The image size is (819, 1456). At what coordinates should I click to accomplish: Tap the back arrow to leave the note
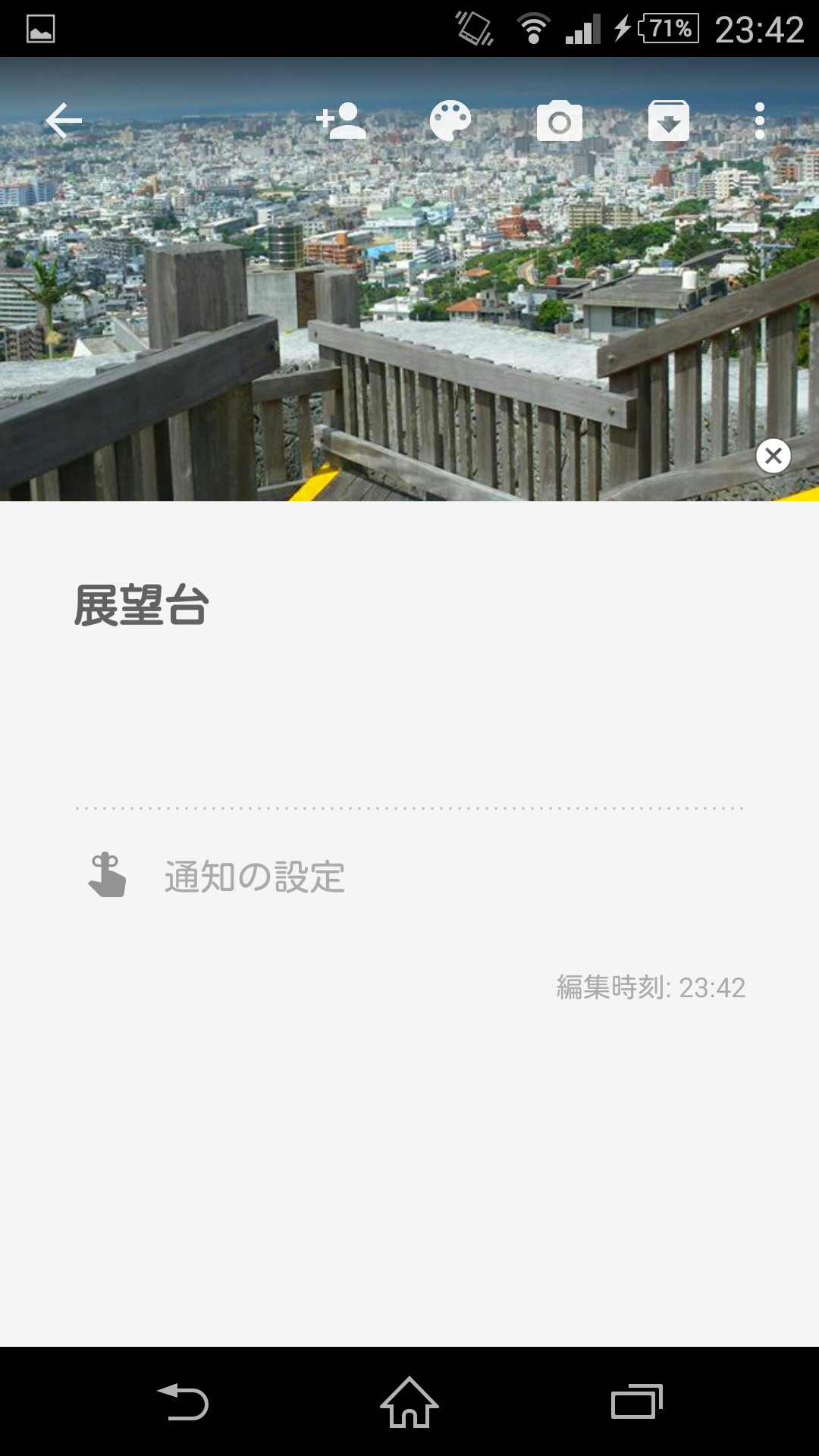(62, 120)
